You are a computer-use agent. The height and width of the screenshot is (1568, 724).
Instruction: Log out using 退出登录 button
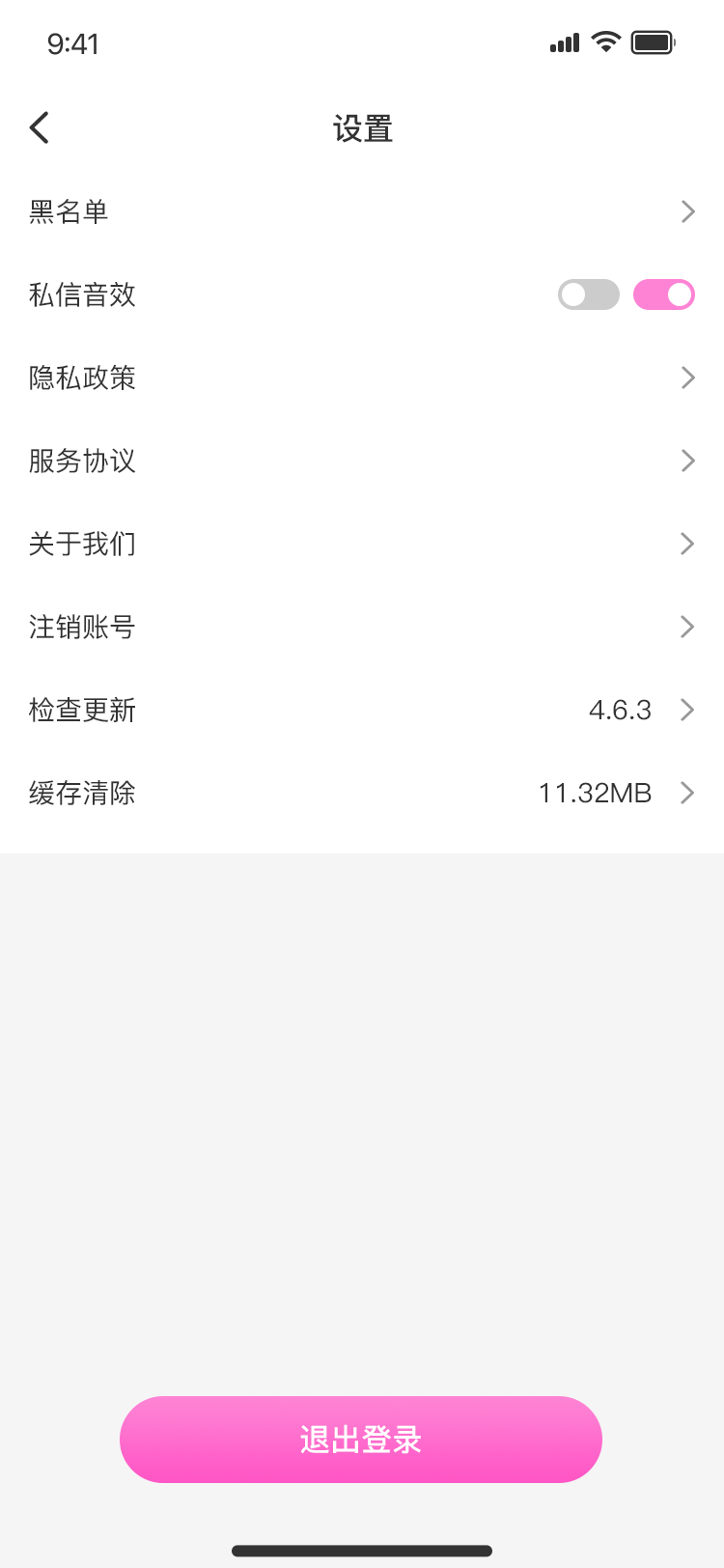(x=361, y=1439)
